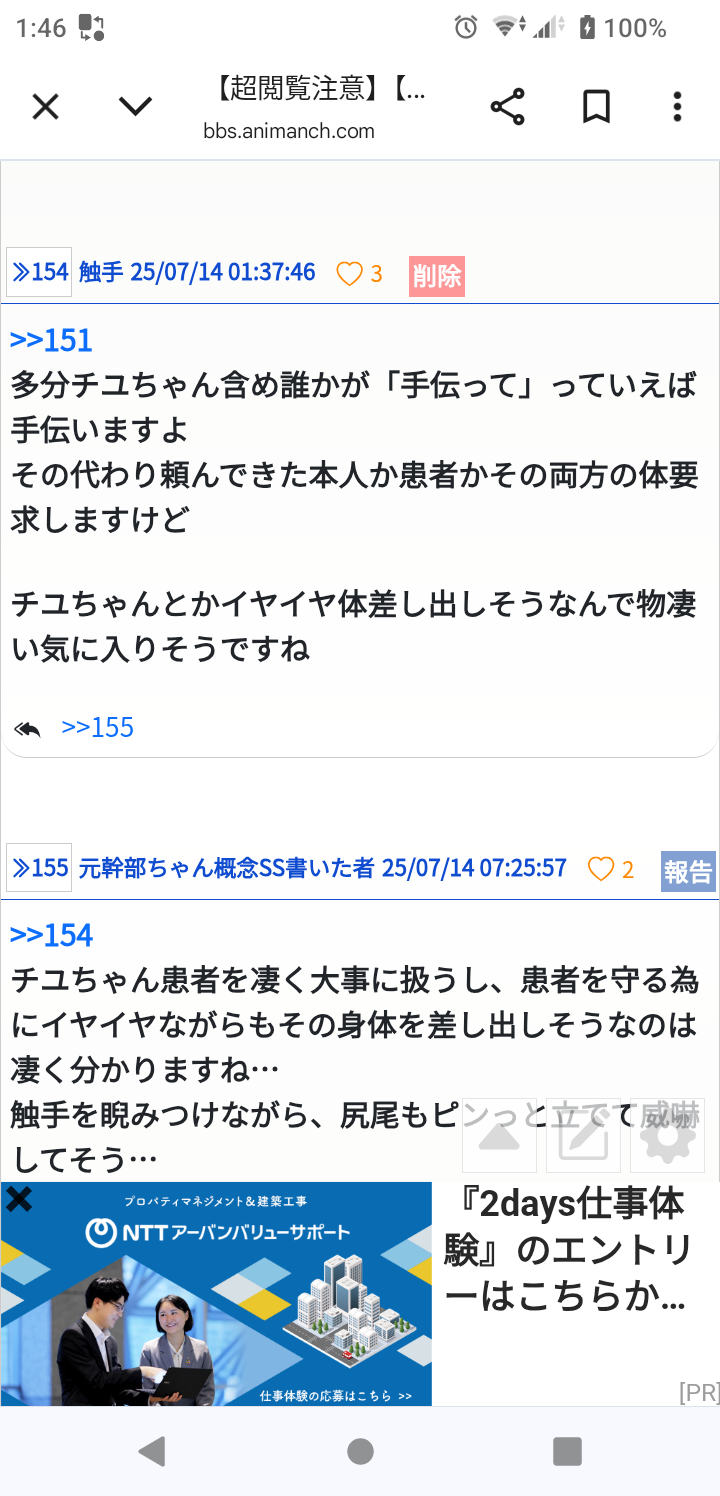Tap the 削除 delete button
Viewport: 720px width, 1496px height.
click(x=437, y=276)
